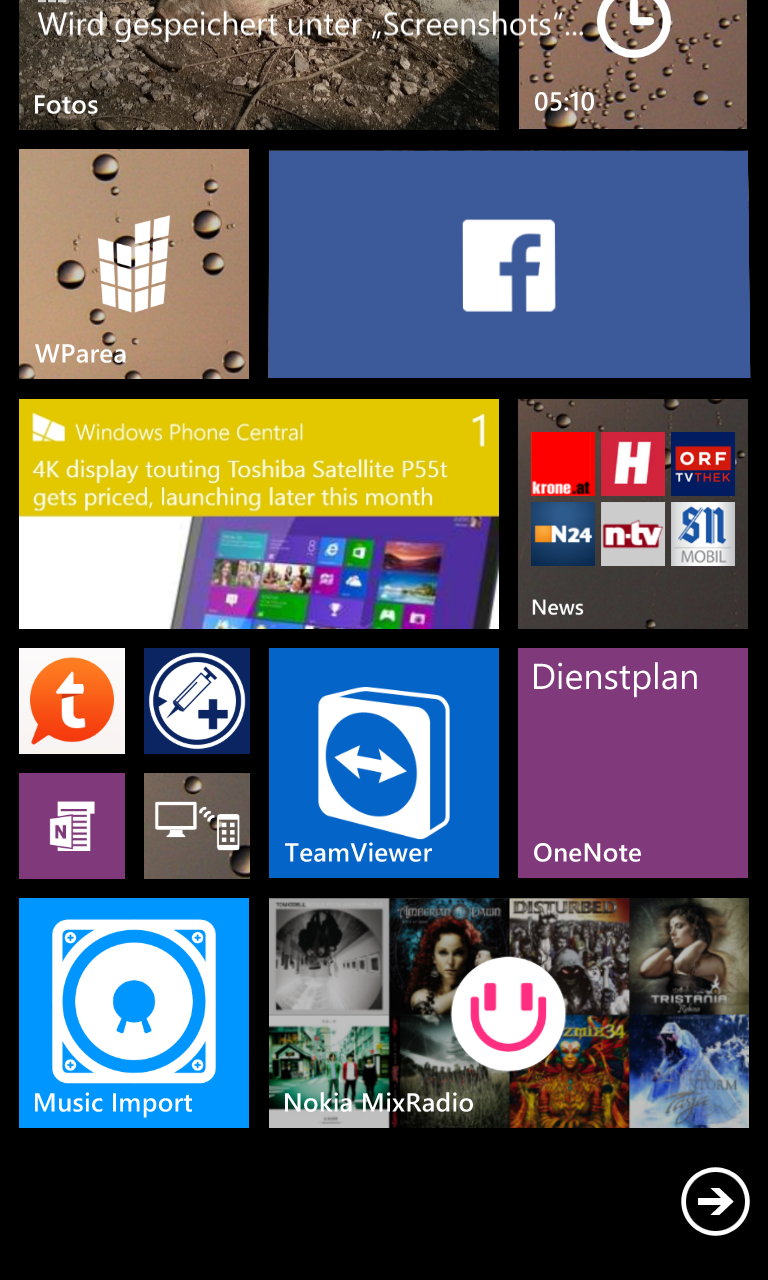Image resolution: width=768 pixels, height=1280 pixels.
Task: Tap the arrow to show app list
Action: pyautogui.click(x=715, y=1202)
